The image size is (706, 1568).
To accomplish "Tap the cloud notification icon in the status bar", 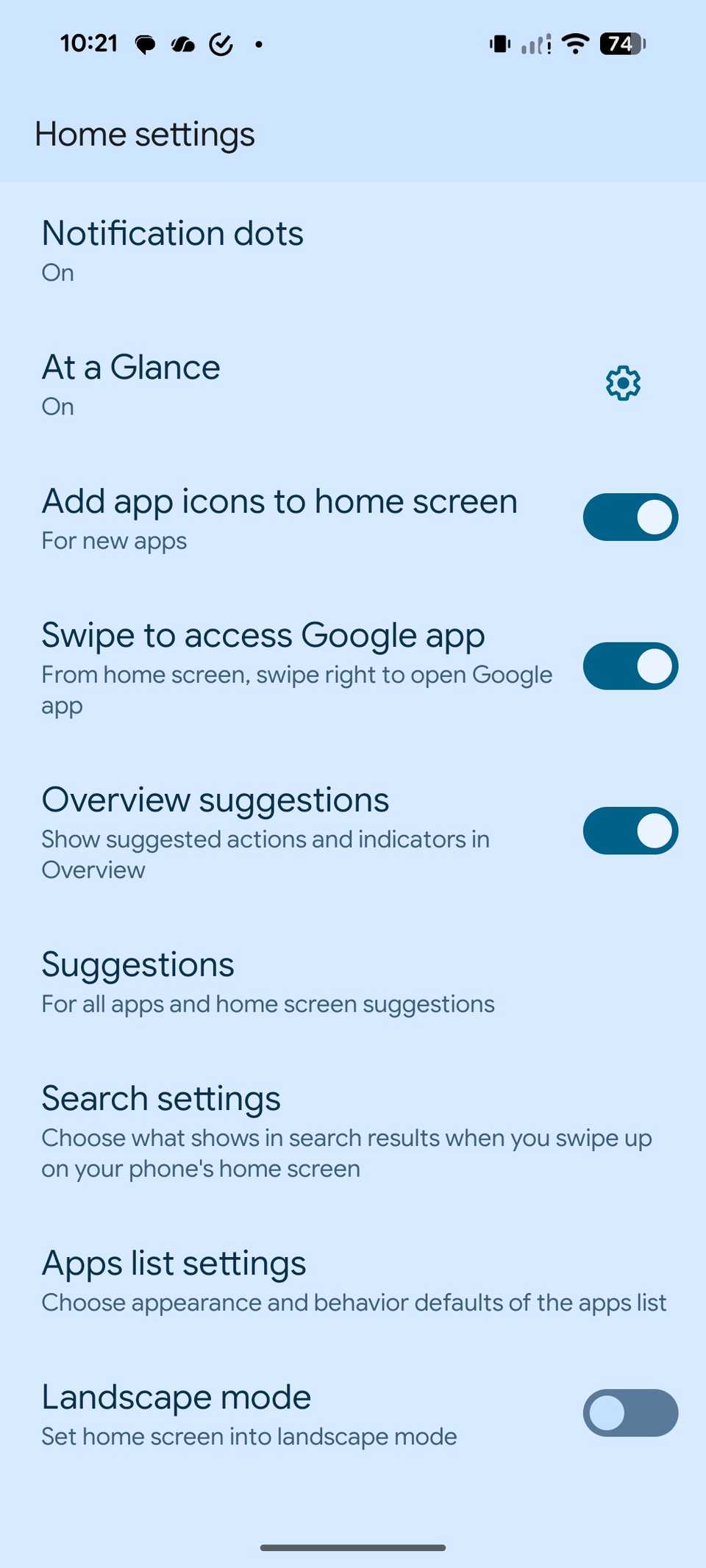I will [x=183, y=44].
